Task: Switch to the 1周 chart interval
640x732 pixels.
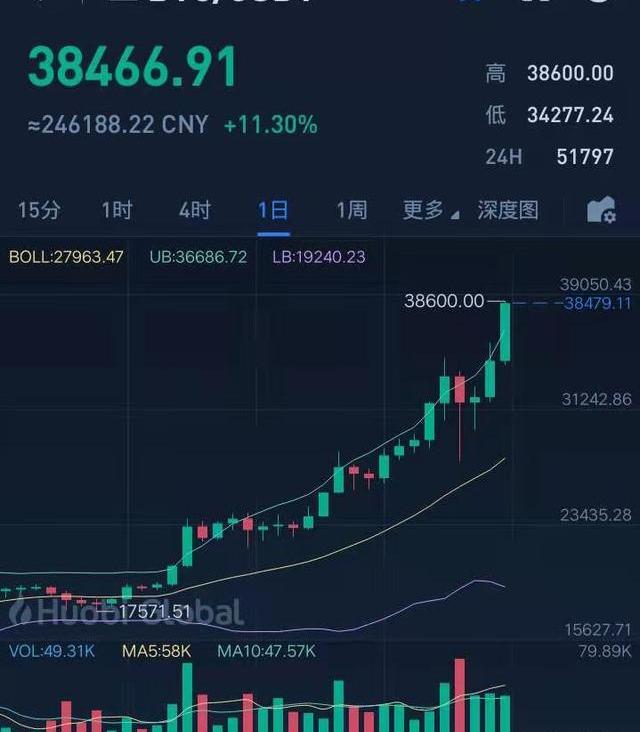Action: point(351,210)
